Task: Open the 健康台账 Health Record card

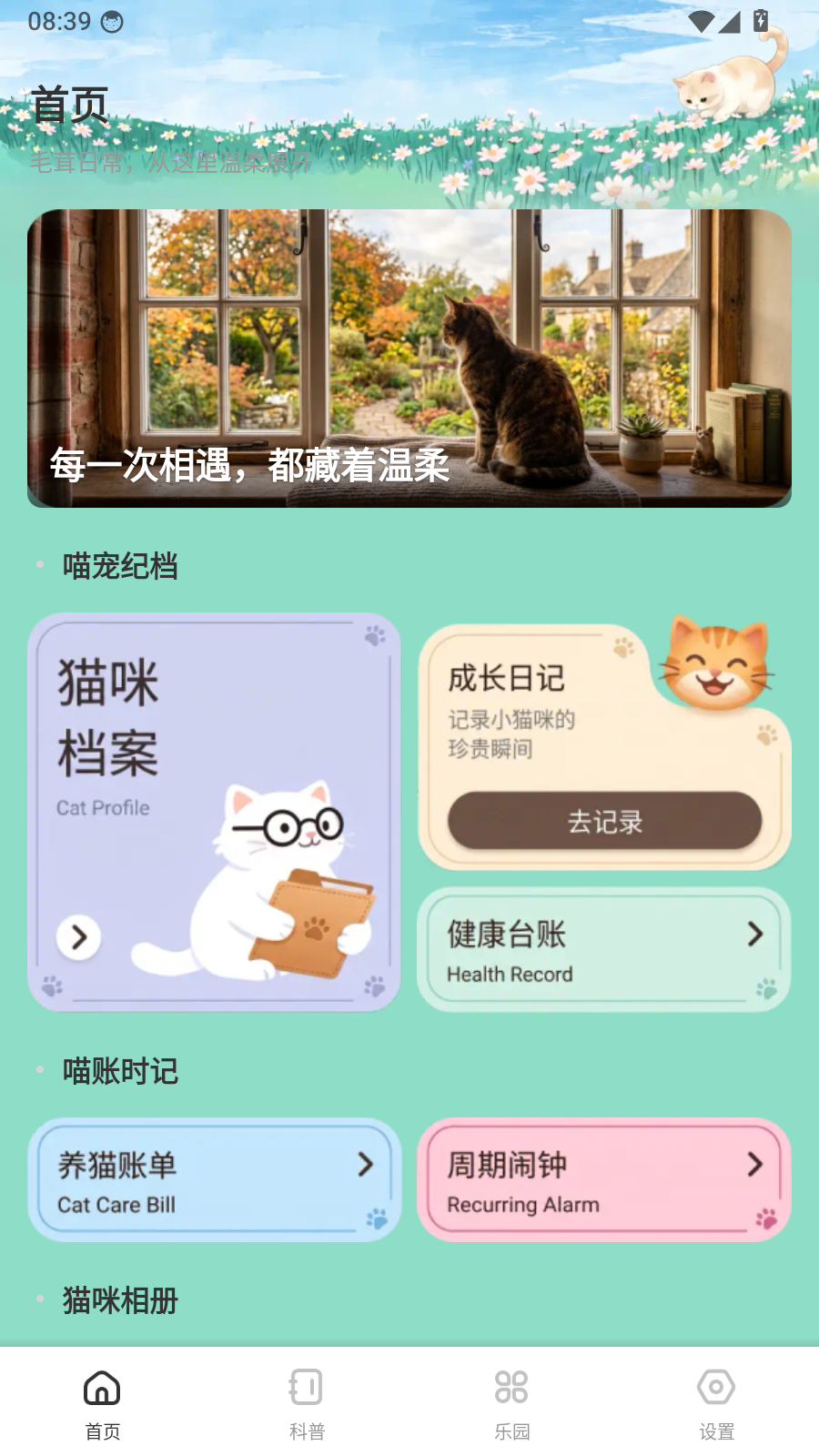Action: [x=604, y=951]
